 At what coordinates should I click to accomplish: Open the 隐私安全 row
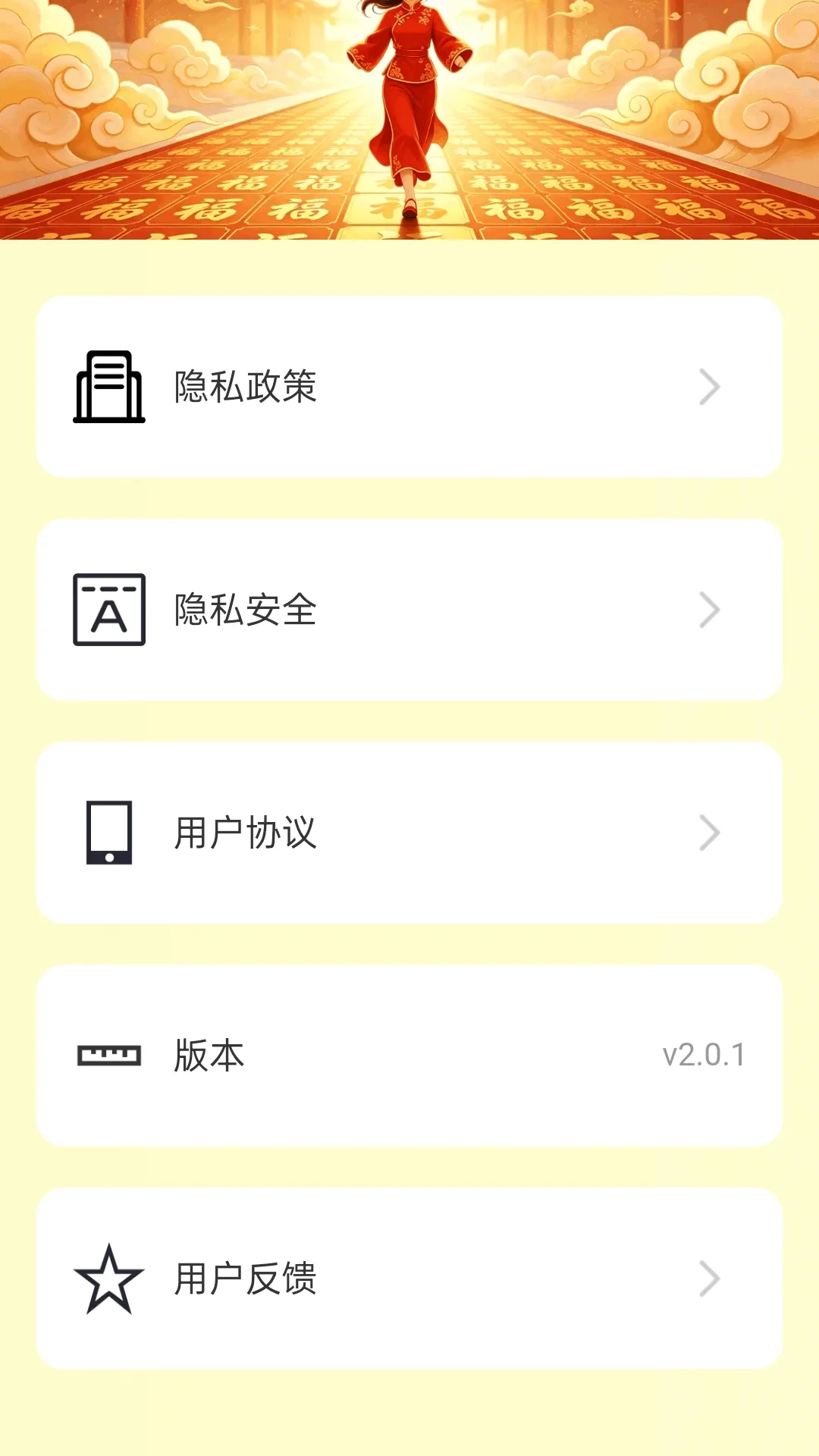(x=409, y=610)
